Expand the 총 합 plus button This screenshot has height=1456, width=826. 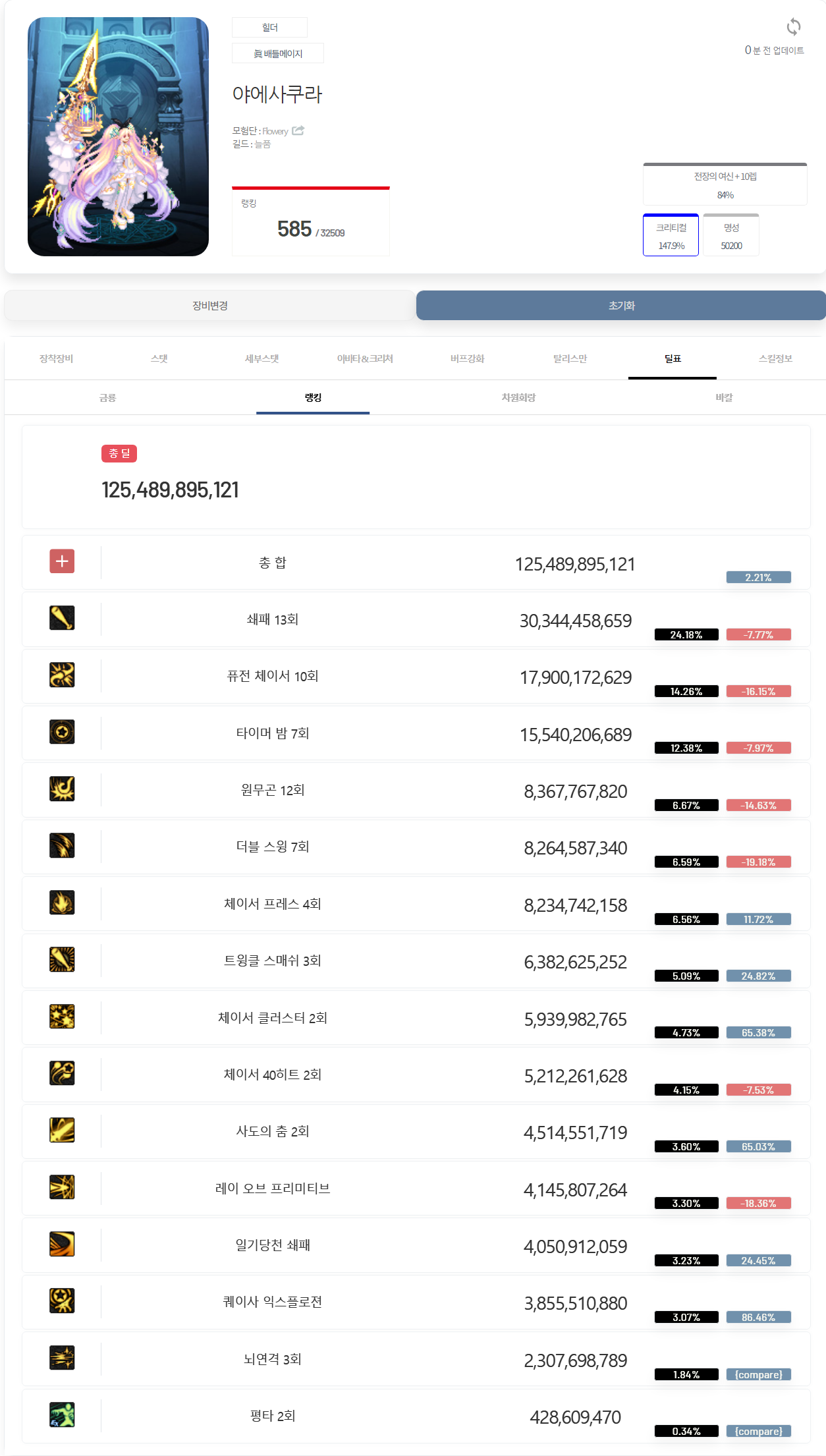click(x=62, y=561)
